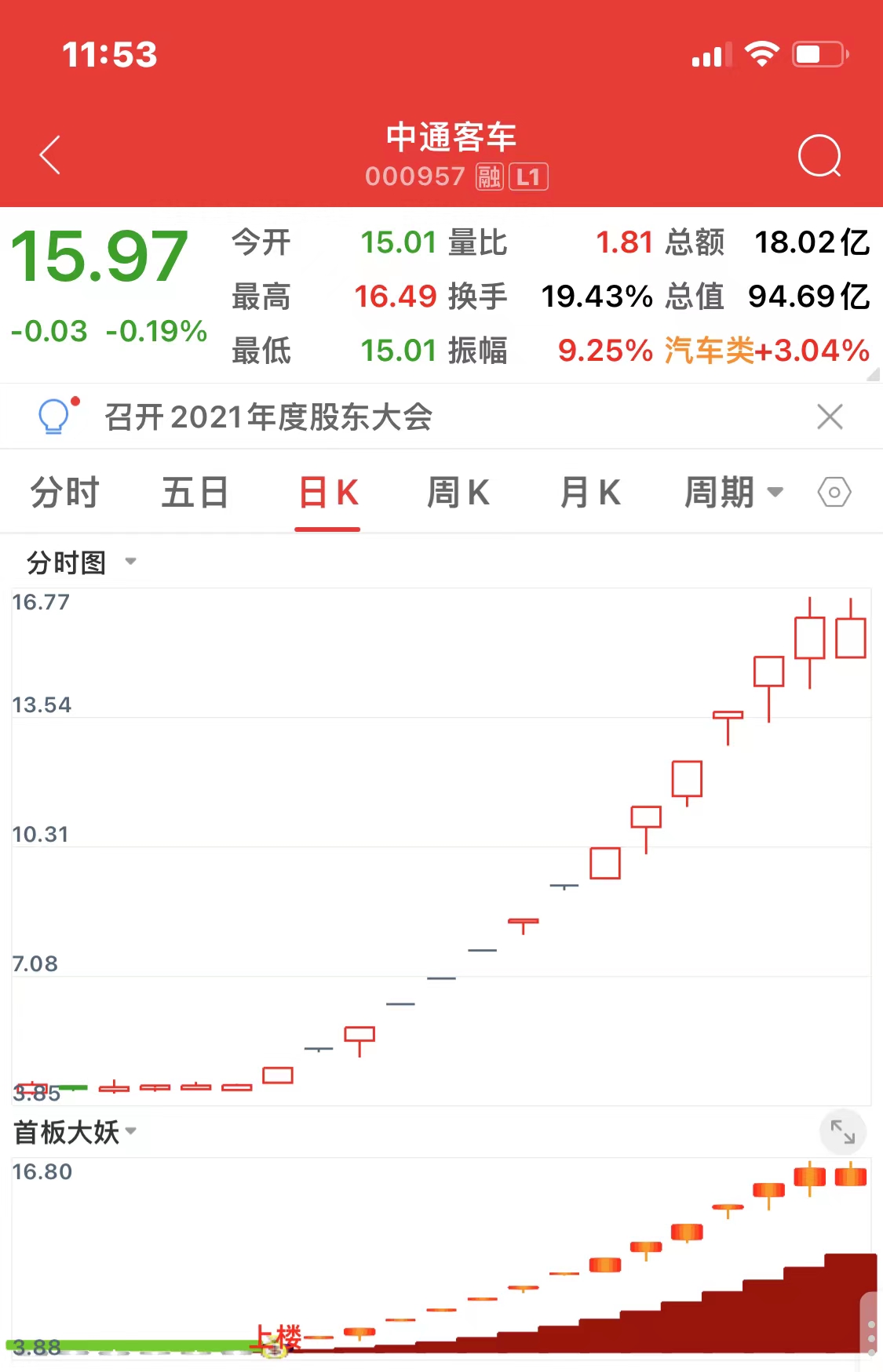Open the search function
The image size is (883, 1372).
819,155
